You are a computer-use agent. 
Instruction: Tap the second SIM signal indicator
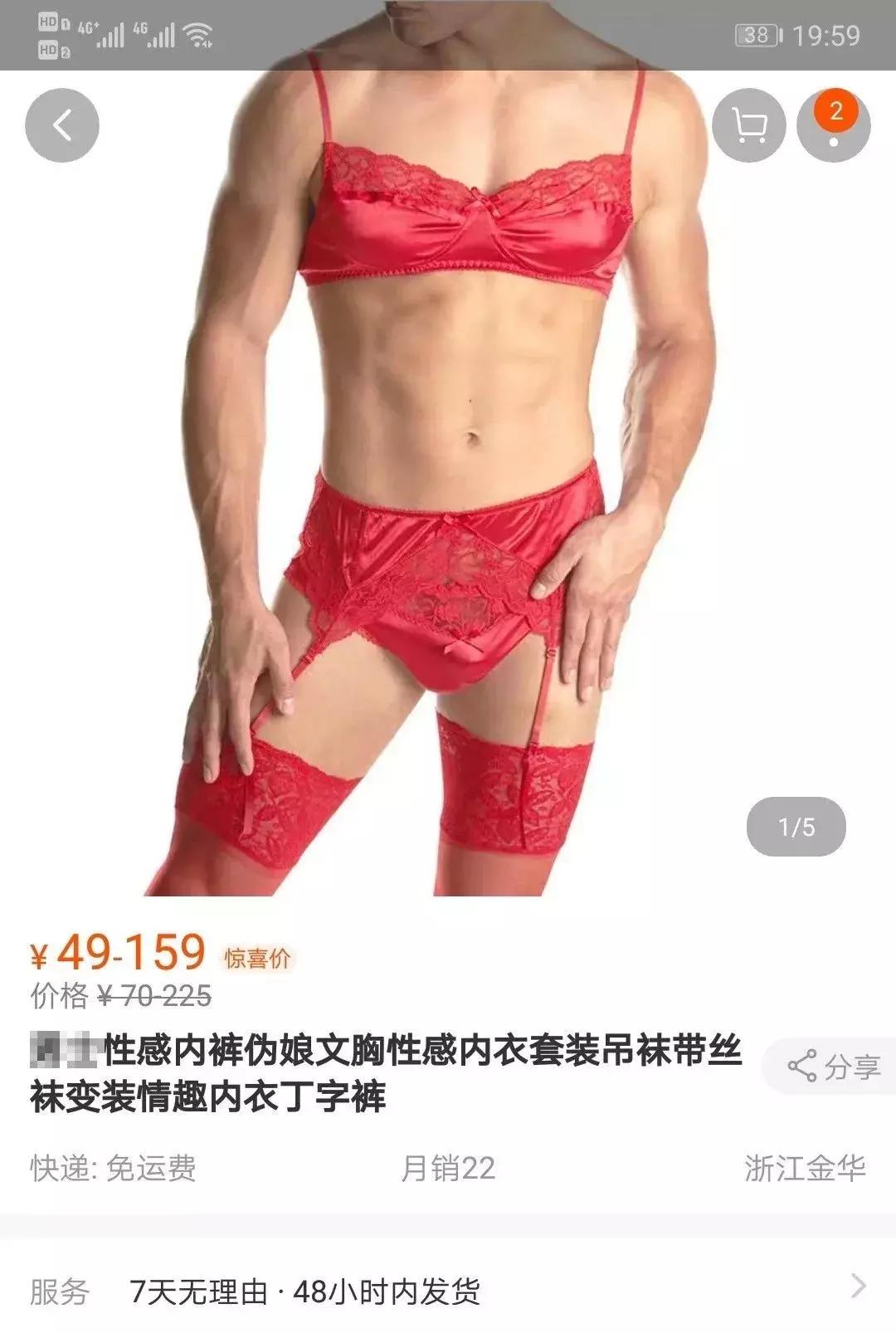(157, 35)
